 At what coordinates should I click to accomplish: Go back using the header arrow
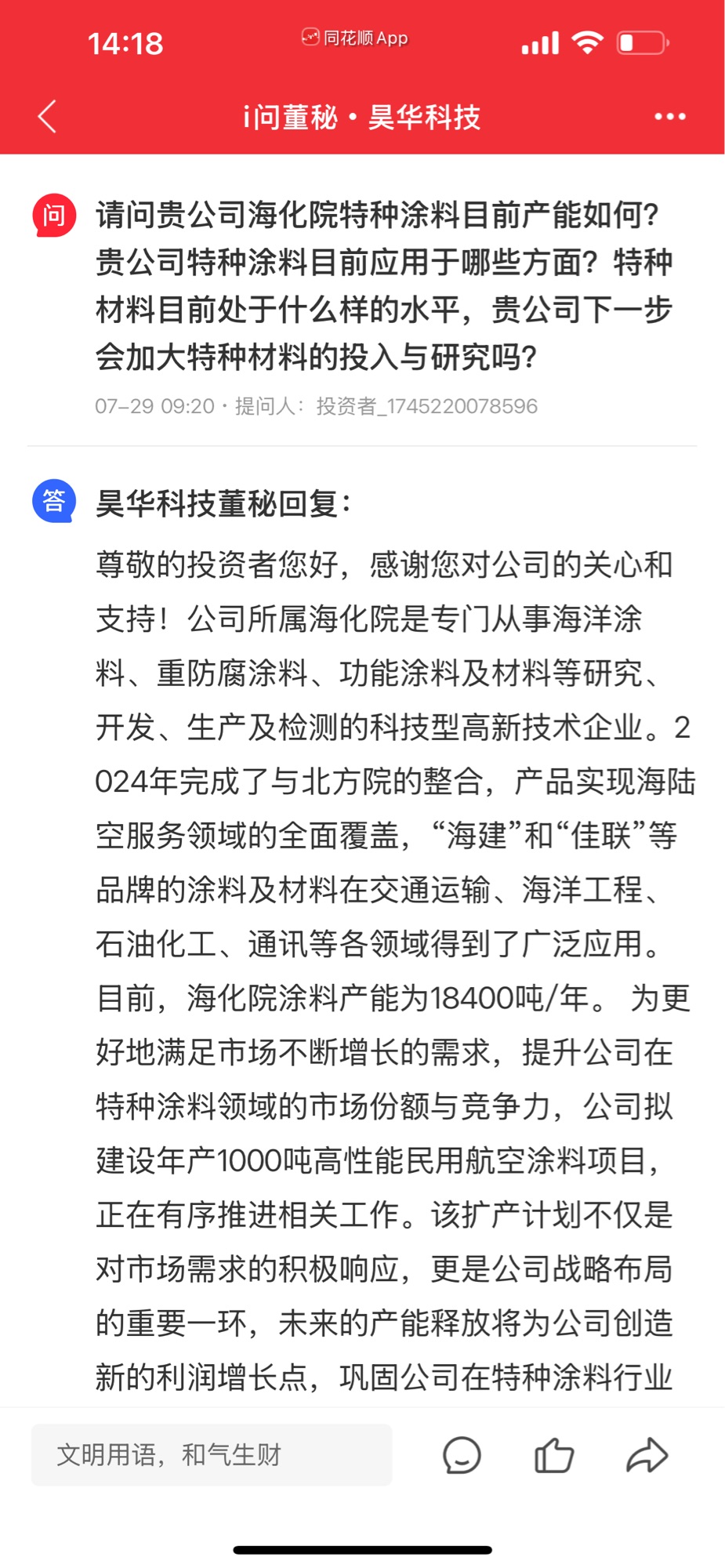47,117
